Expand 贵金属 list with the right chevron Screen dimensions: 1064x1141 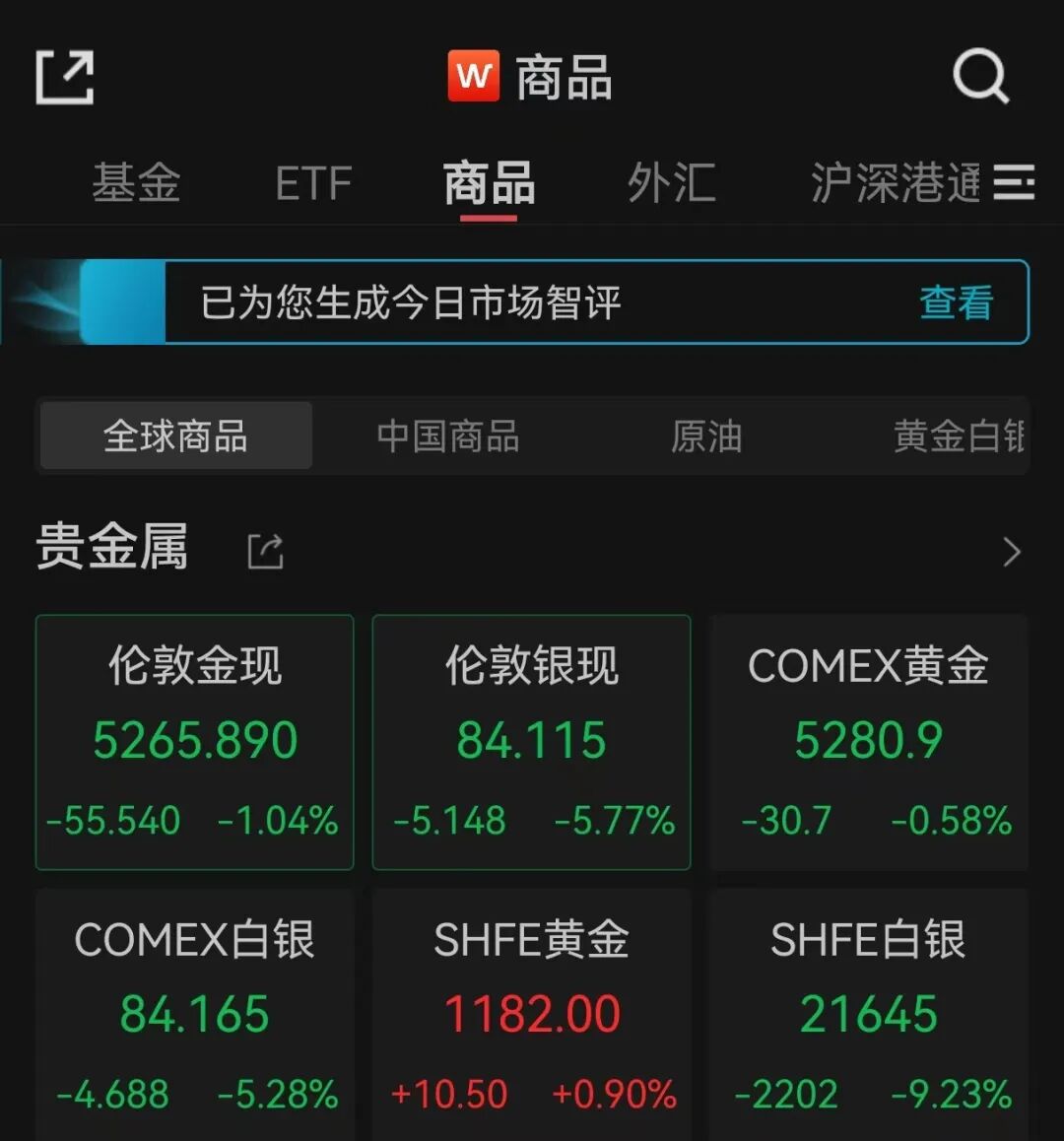pyautogui.click(x=1011, y=552)
